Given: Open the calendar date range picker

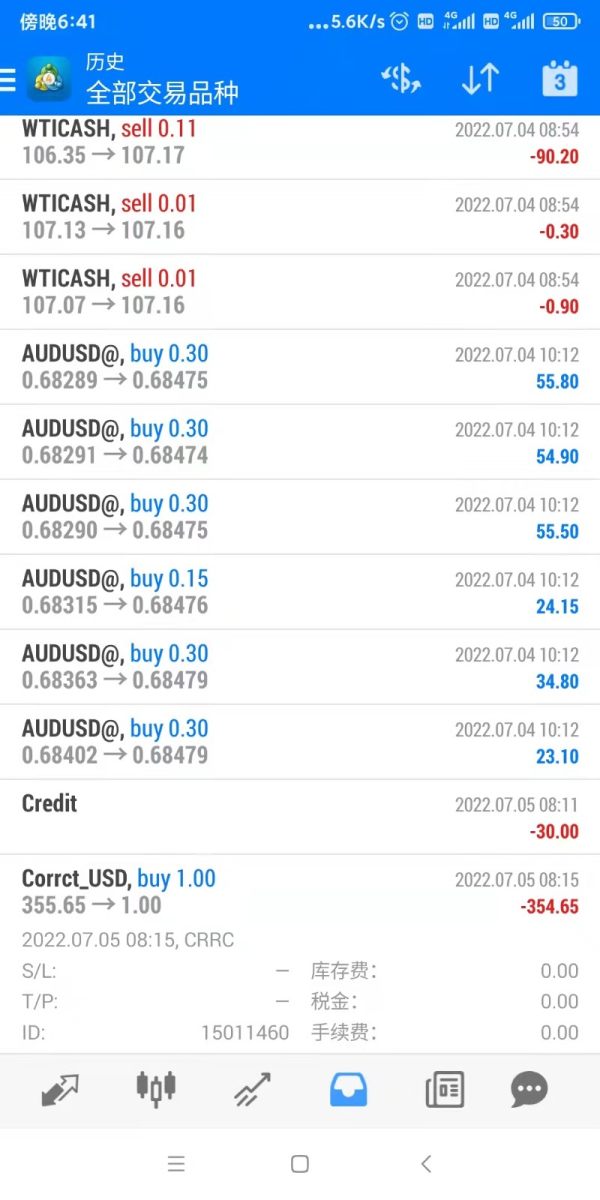Looking at the screenshot, I should pyautogui.click(x=559, y=80).
